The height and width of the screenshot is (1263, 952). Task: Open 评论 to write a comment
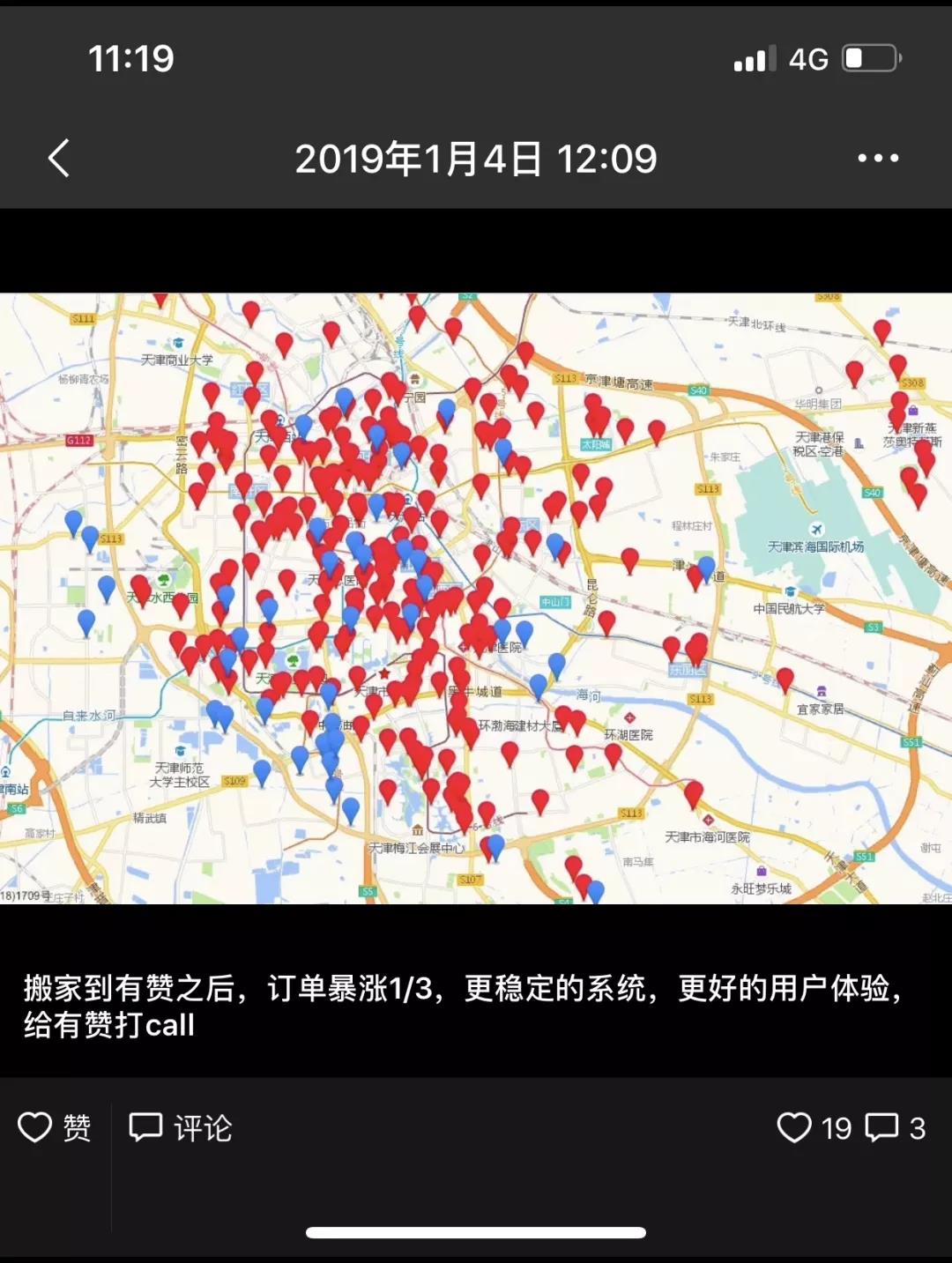181,1127
